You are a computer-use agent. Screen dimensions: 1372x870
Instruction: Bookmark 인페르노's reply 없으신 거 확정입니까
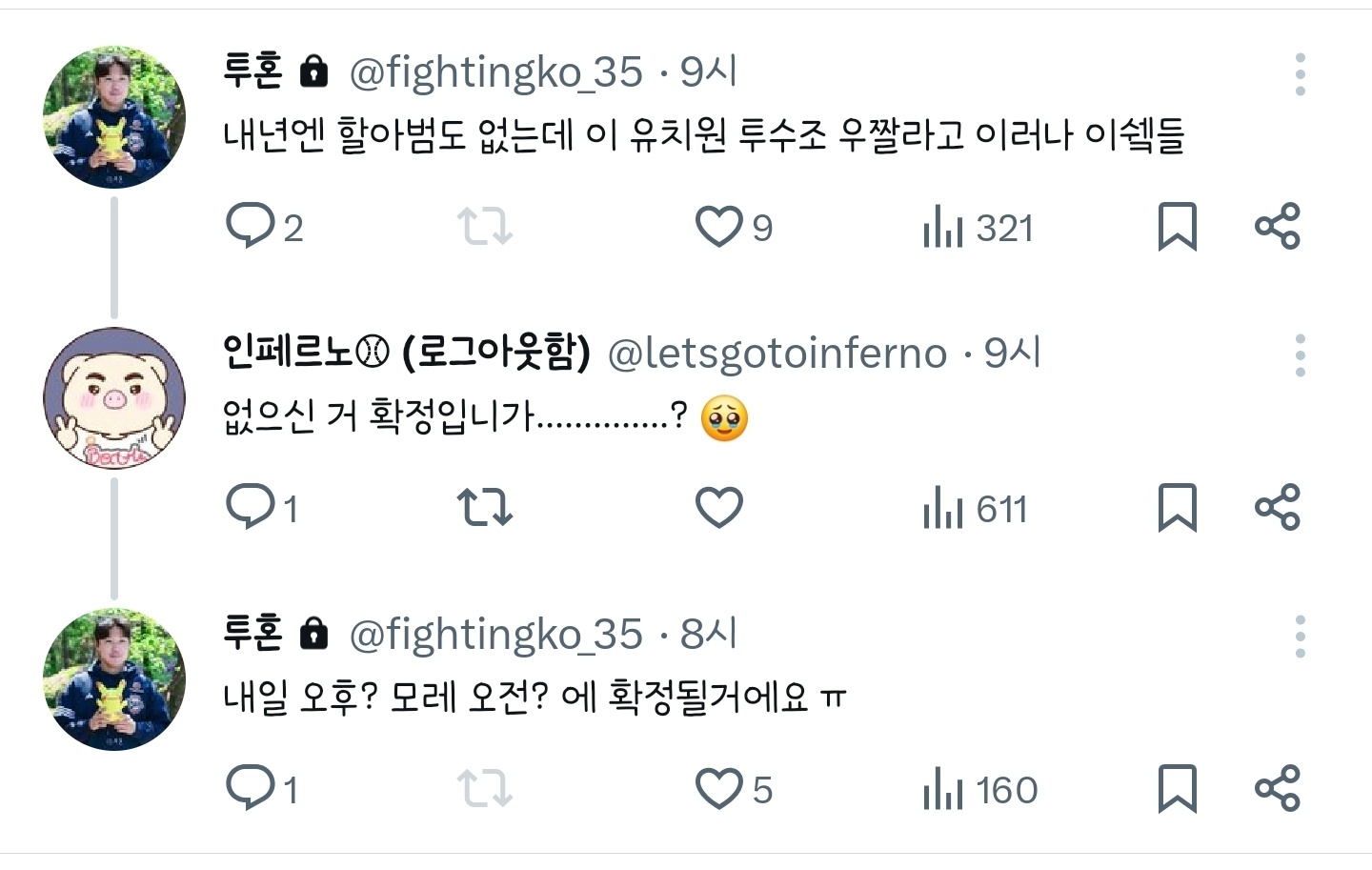click(1177, 507)
